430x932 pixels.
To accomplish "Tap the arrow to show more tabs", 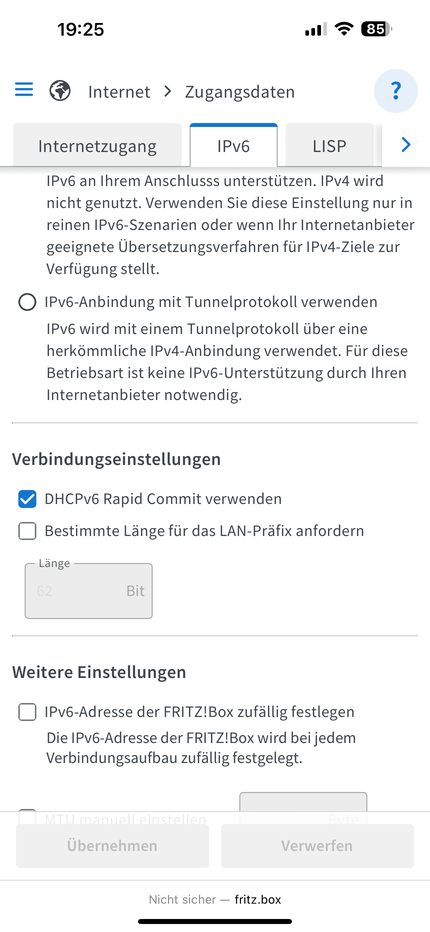I will coord(406,144).
